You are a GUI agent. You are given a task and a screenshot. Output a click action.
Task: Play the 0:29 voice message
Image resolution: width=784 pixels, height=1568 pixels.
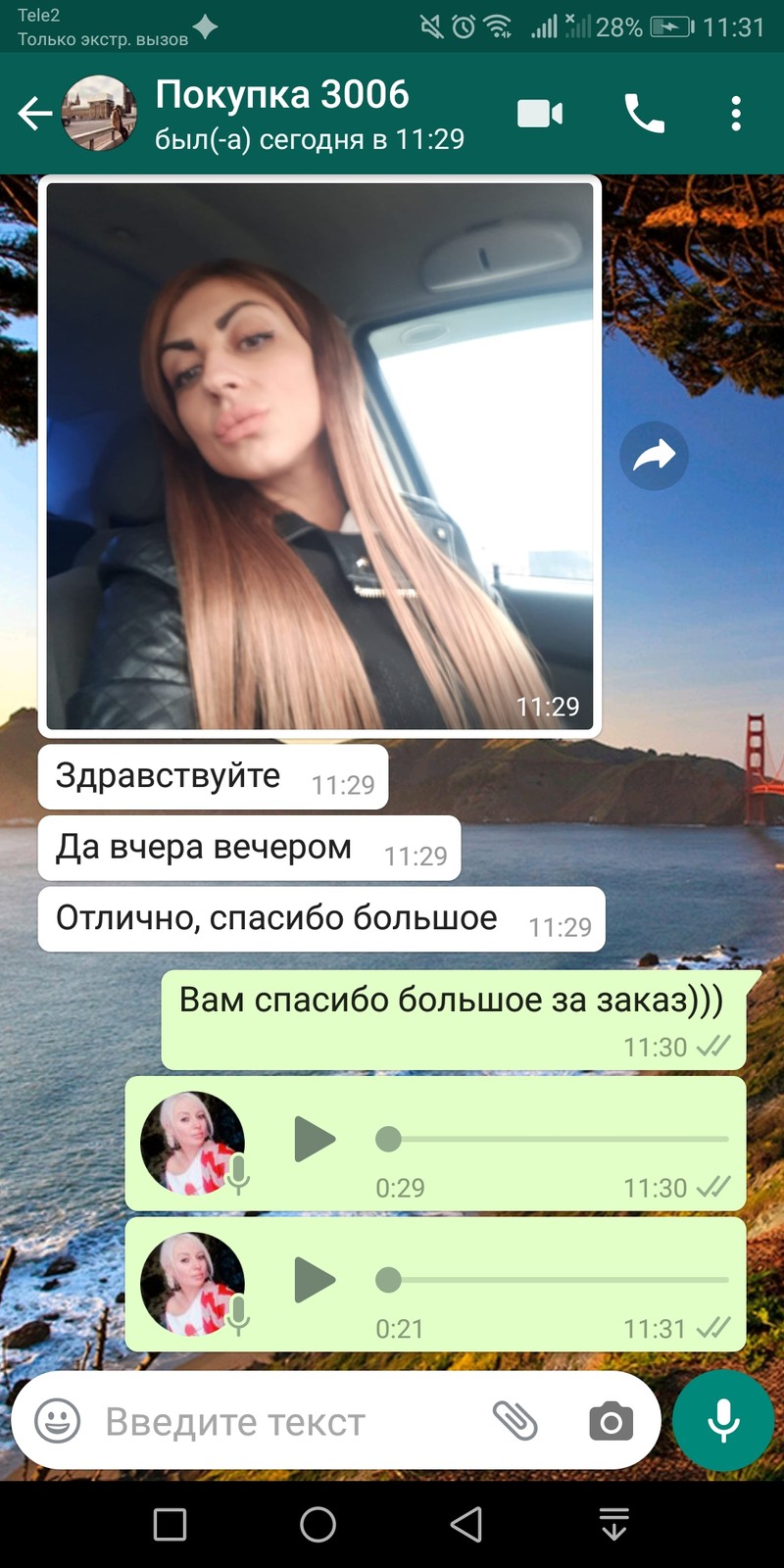pyautogui.click(x=315, y=1139)
